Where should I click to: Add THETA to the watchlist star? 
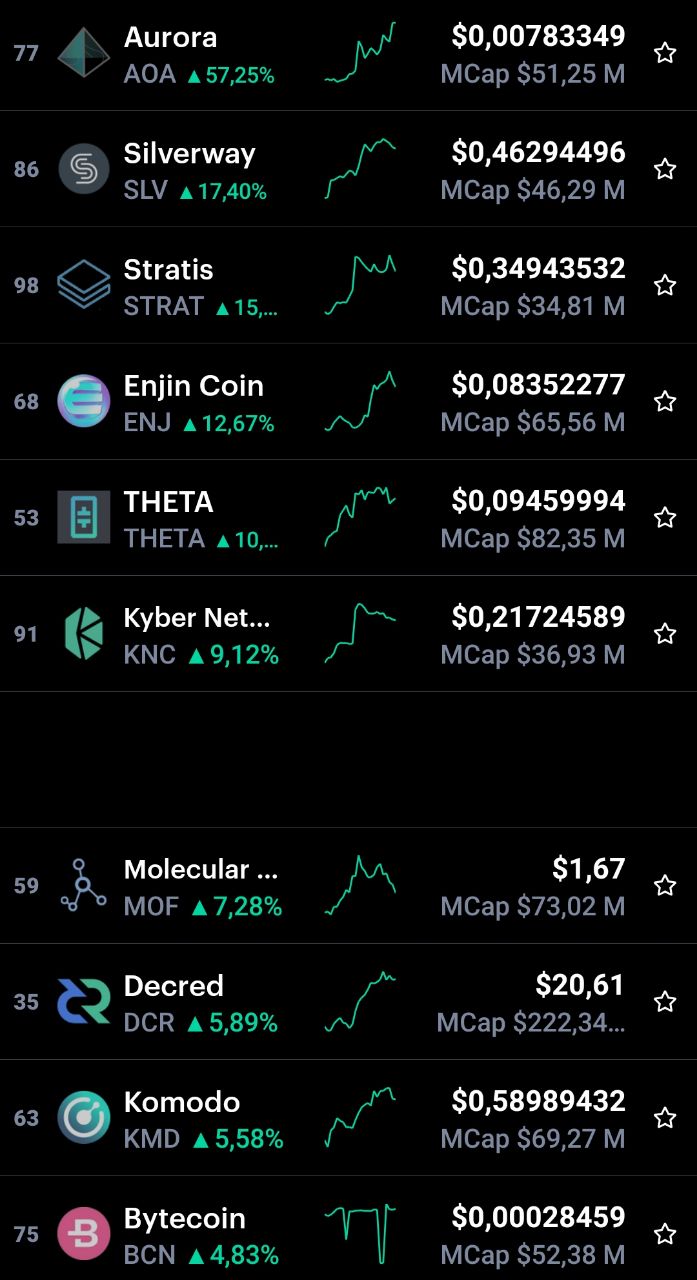click(665, 517)
